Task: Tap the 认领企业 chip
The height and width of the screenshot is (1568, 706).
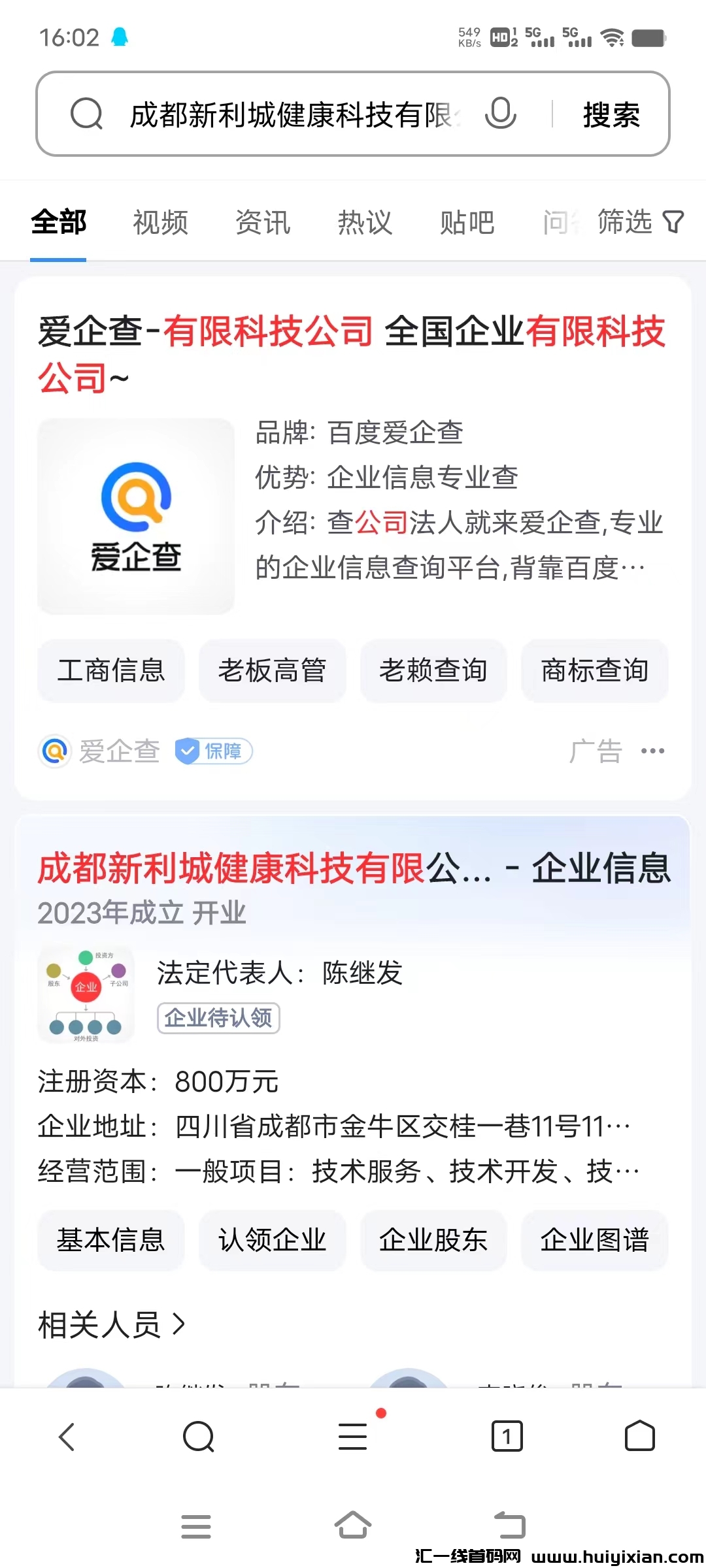Action: pyautogui.click(x=272, y=1240)
